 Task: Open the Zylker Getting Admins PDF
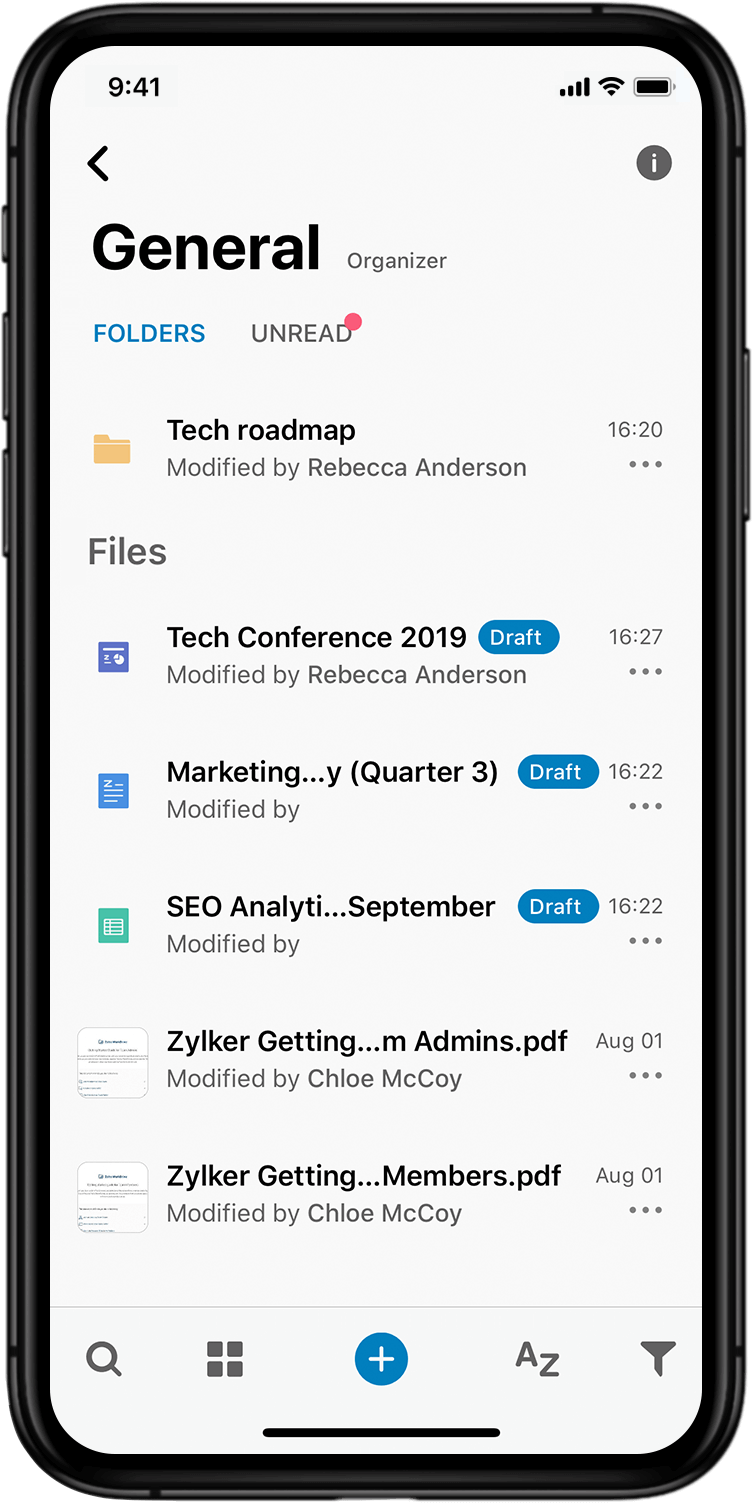point(366,1042)
